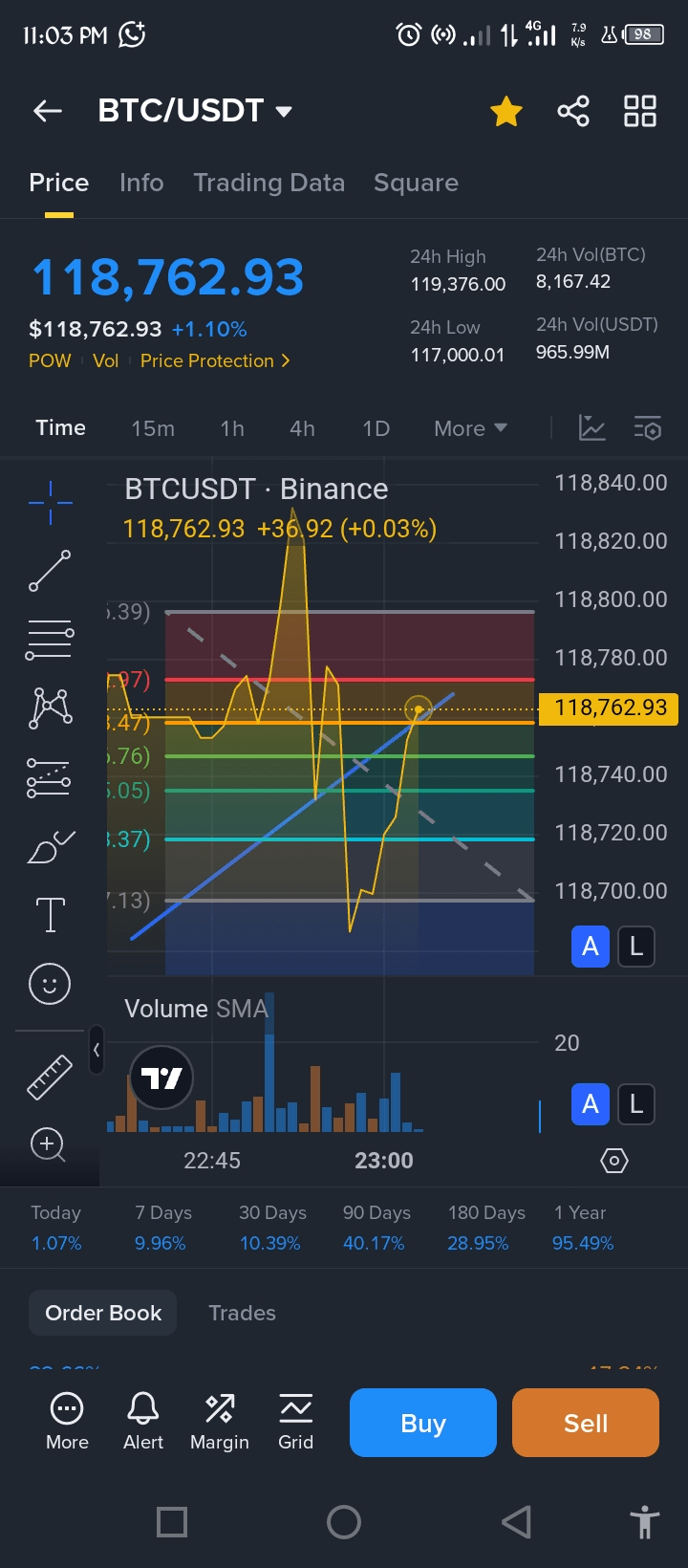Open the Square tab
This screenshot has width=688, height=1568.
click(x=416, y=183)
